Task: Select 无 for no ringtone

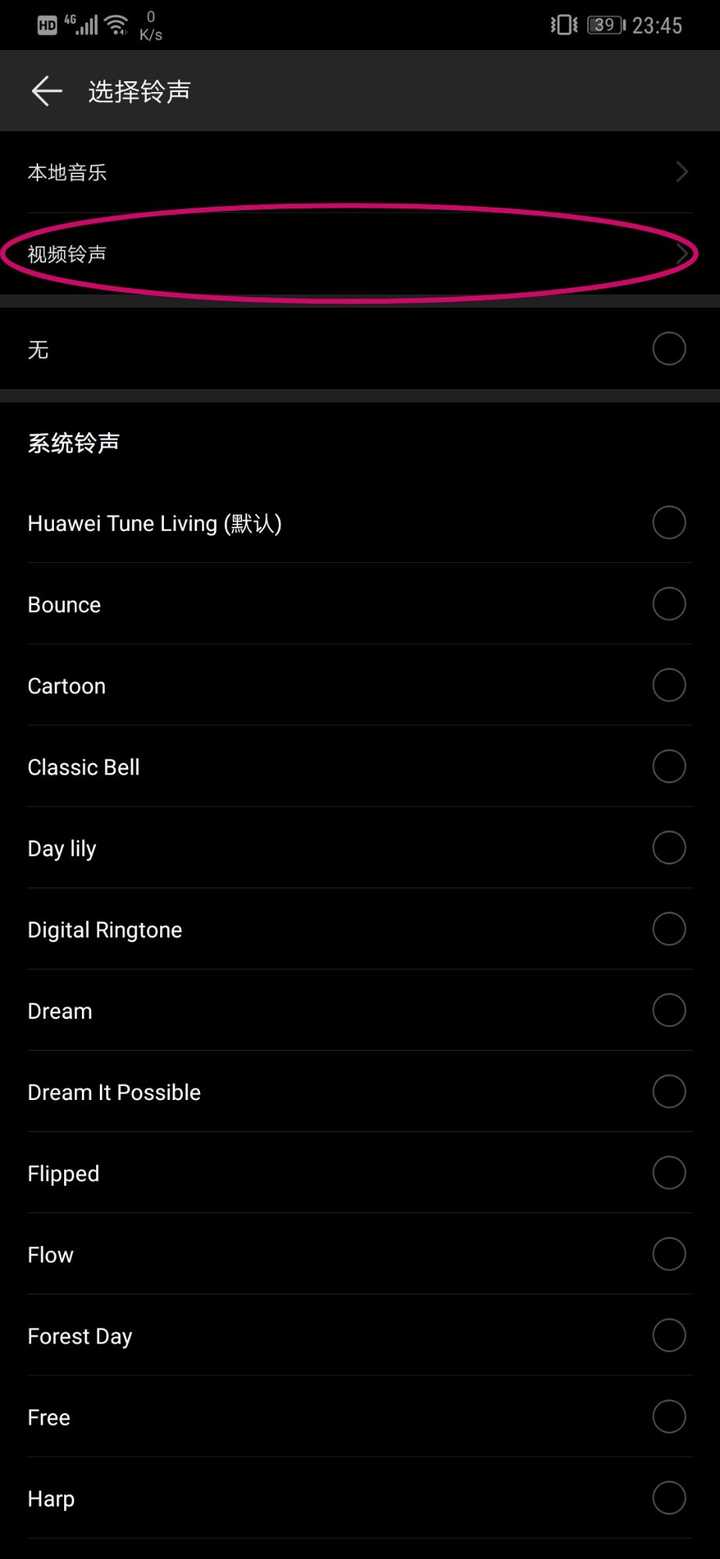Action: pyautogui.click(x=668, y=349)
